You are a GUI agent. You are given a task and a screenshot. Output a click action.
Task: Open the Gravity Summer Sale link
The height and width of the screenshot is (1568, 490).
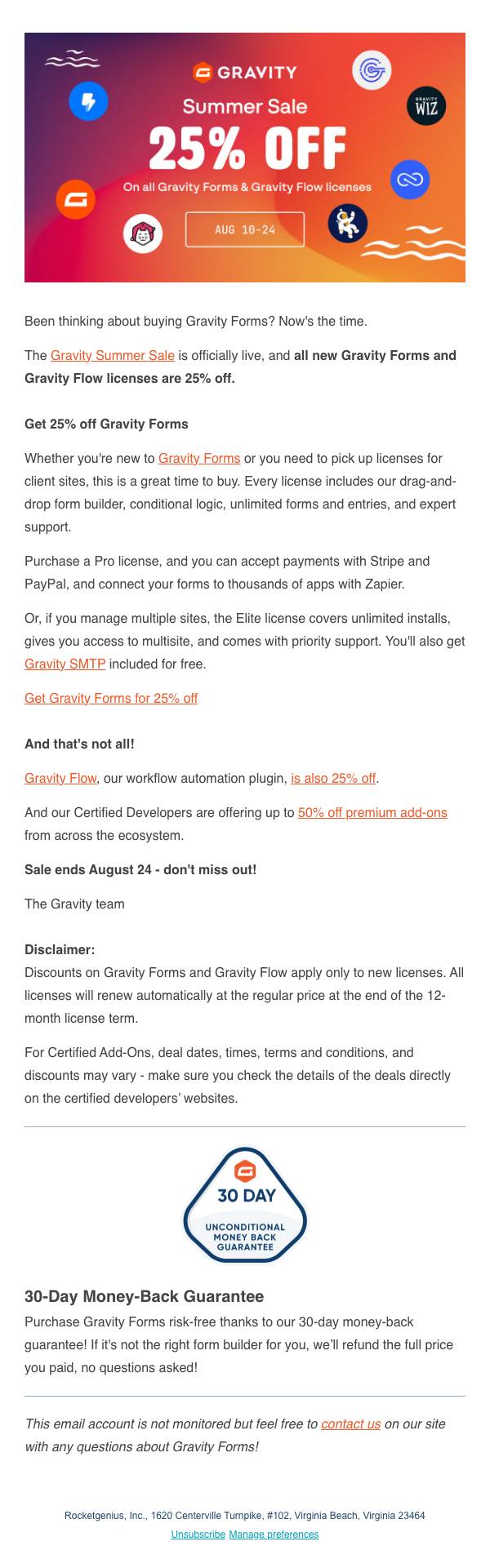[113, 355]
